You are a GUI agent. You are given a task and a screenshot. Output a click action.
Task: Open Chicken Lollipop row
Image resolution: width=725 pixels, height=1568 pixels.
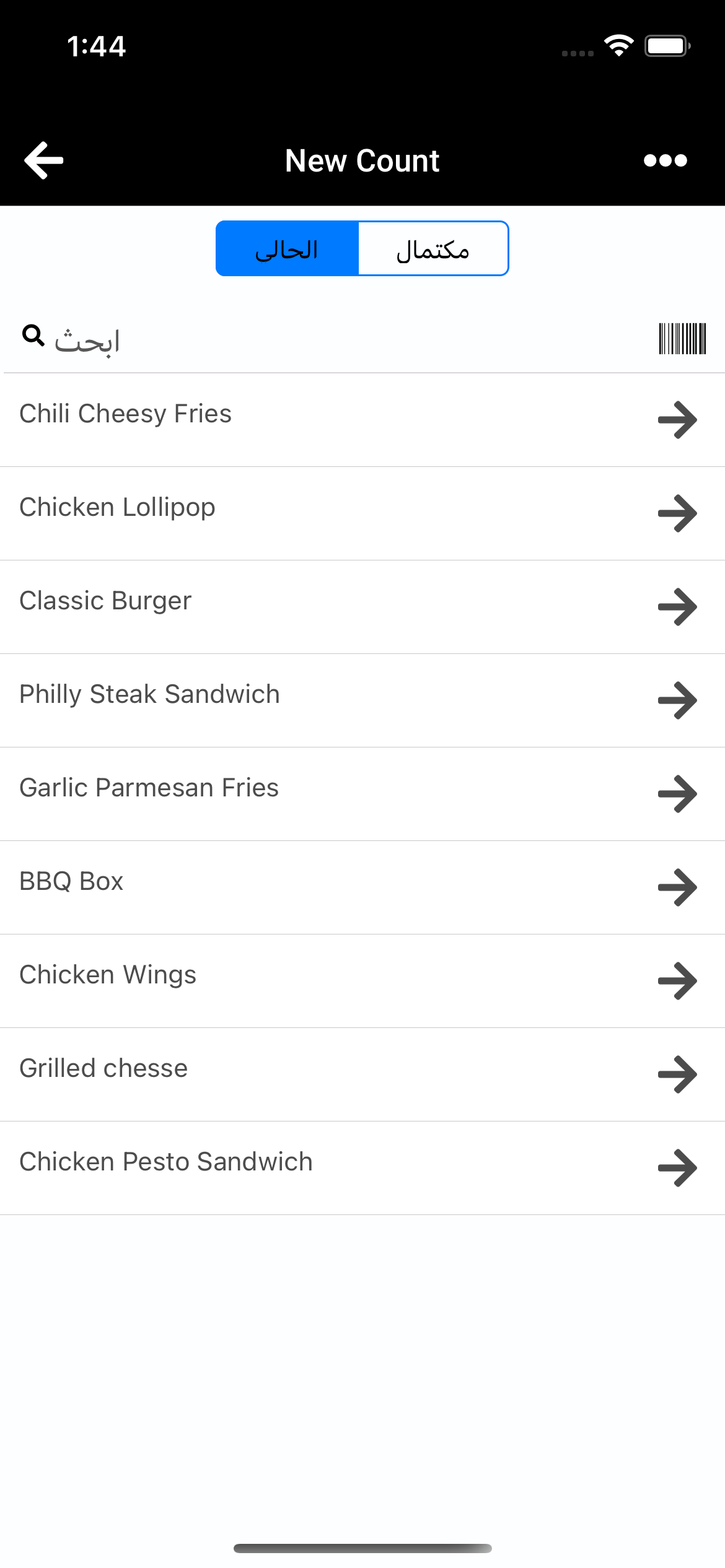point(362,513)
